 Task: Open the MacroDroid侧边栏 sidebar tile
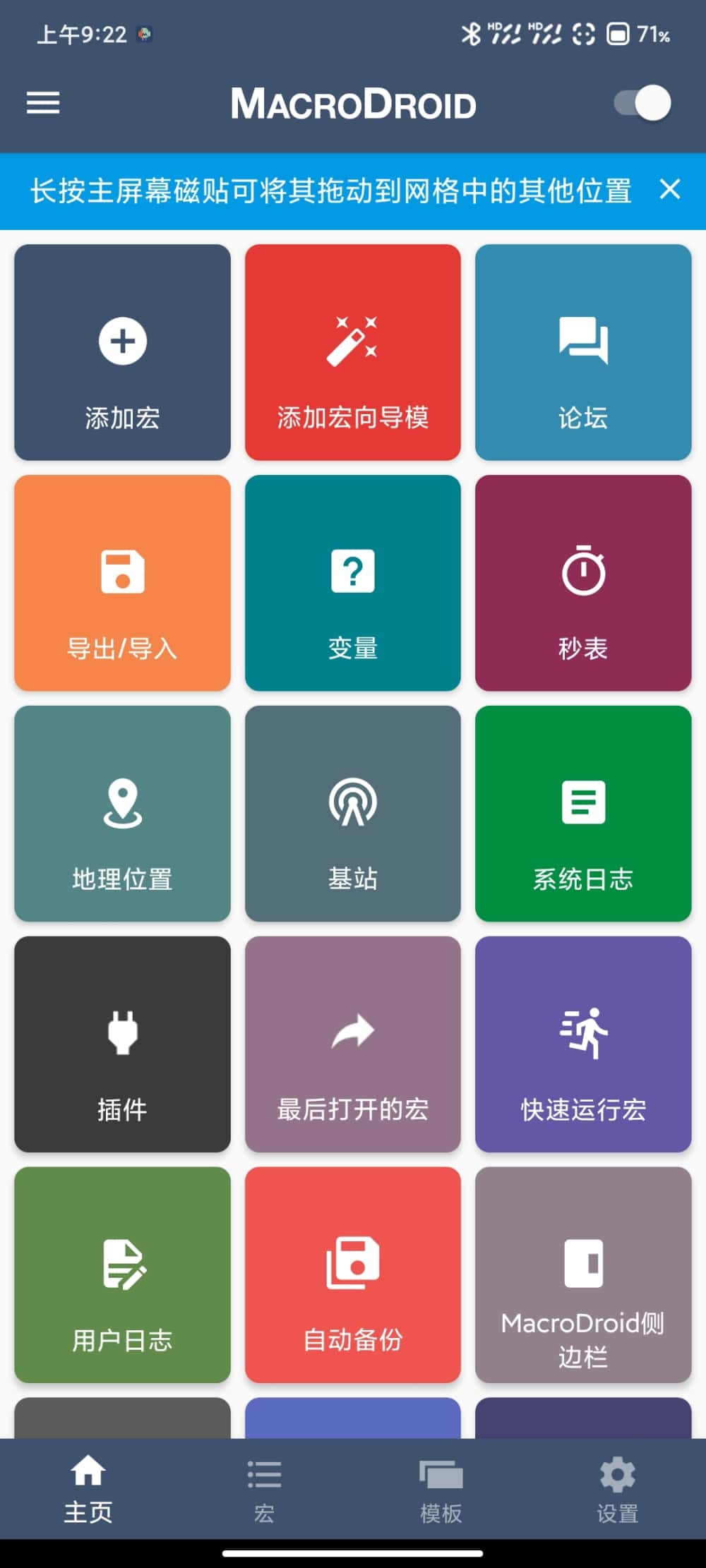pyautogui.click(x=584, y=1277)
